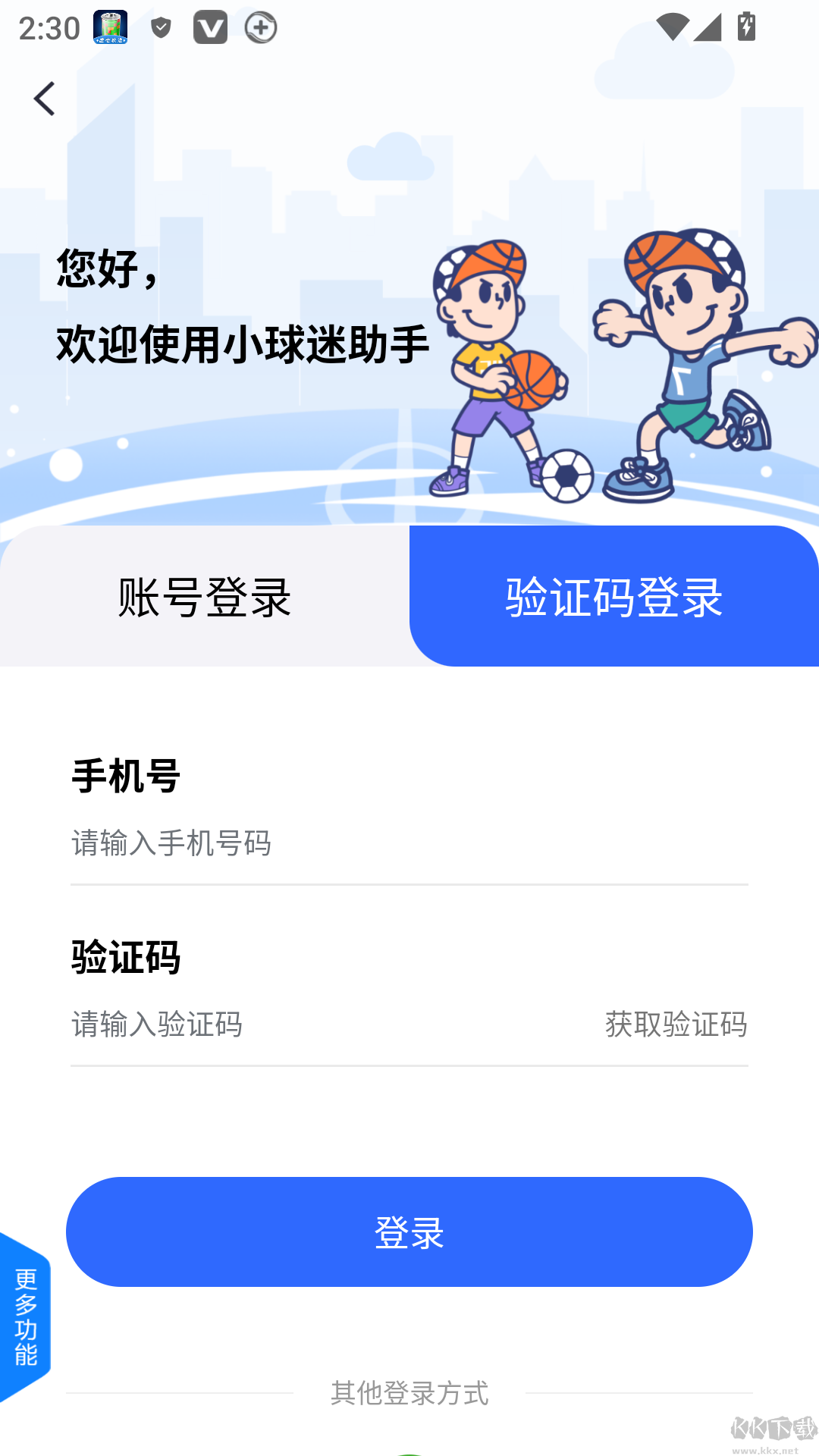
Task: Tap the V notification icon in status bar
Action: coord(211,27)
